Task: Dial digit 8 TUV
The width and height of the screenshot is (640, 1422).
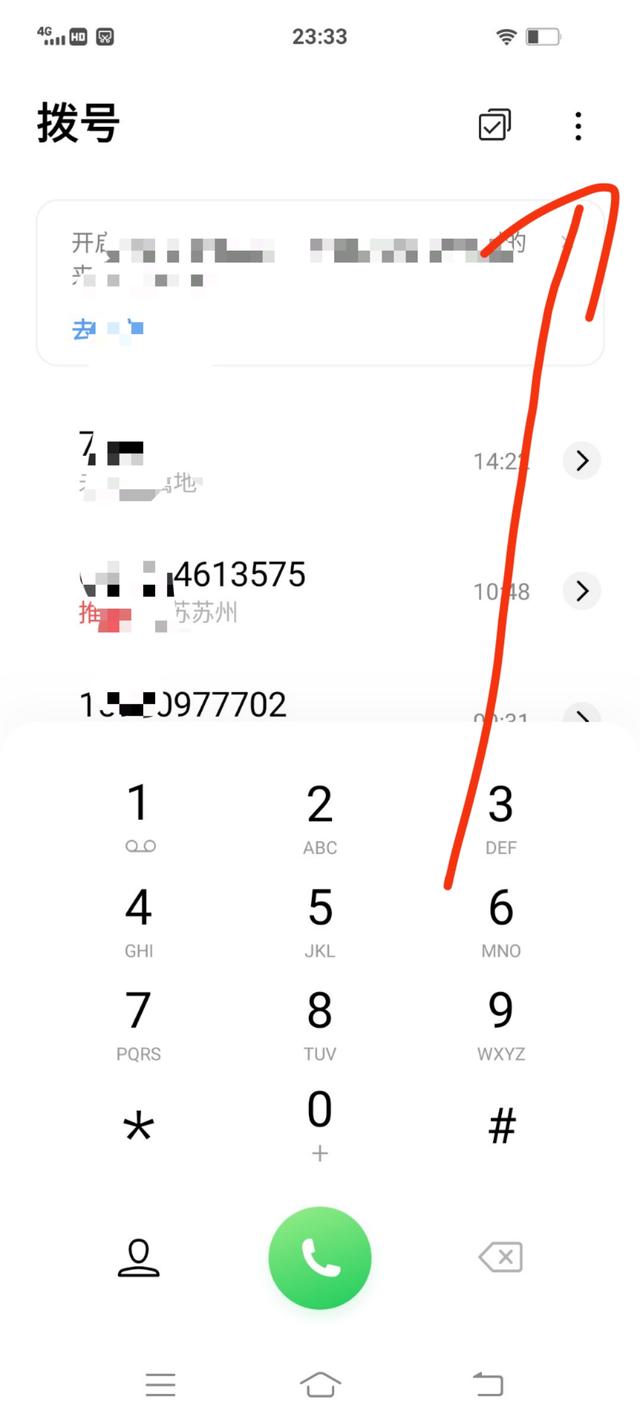Action: 320,1024
